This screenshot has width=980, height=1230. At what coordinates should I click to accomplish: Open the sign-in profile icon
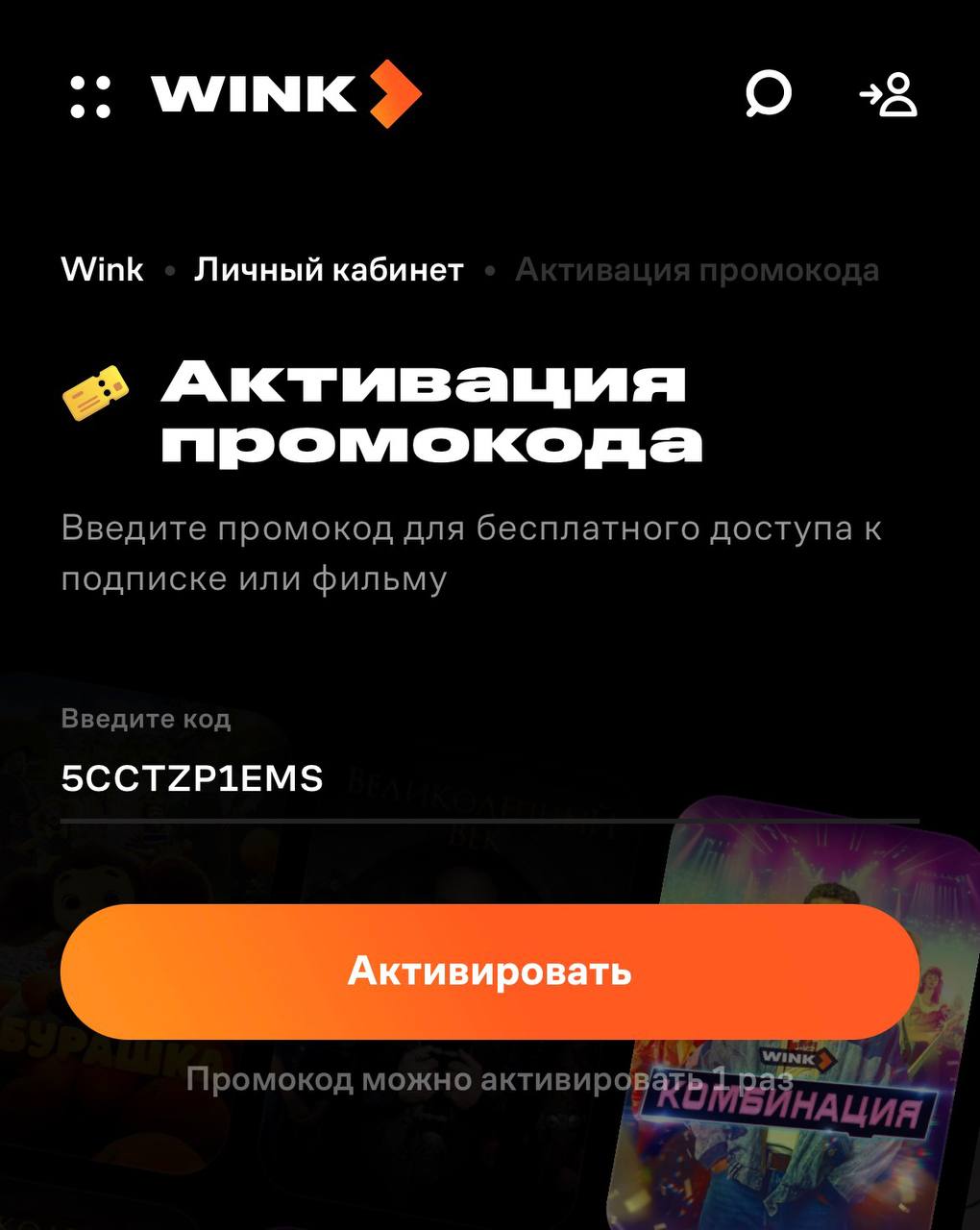(x=889, y=94)
